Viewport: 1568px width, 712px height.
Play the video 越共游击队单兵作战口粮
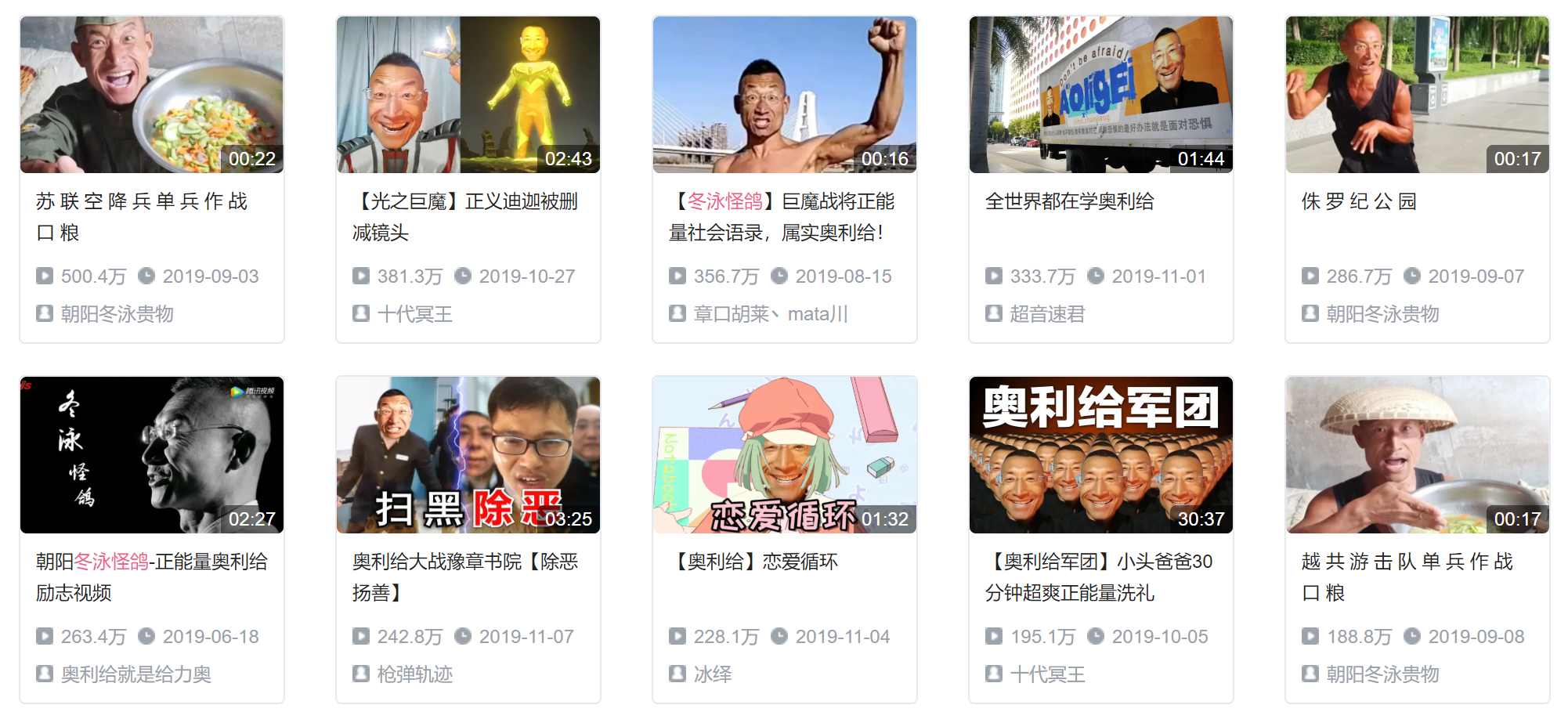point(1418,455)
